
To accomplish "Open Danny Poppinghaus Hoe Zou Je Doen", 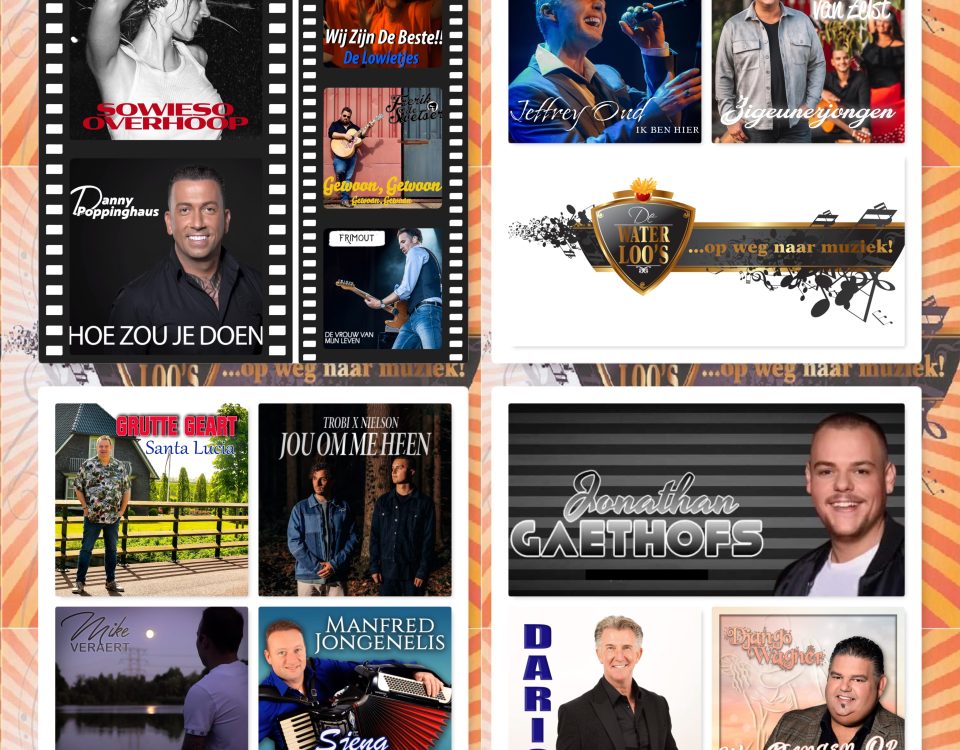I will [x=165, y=255].
